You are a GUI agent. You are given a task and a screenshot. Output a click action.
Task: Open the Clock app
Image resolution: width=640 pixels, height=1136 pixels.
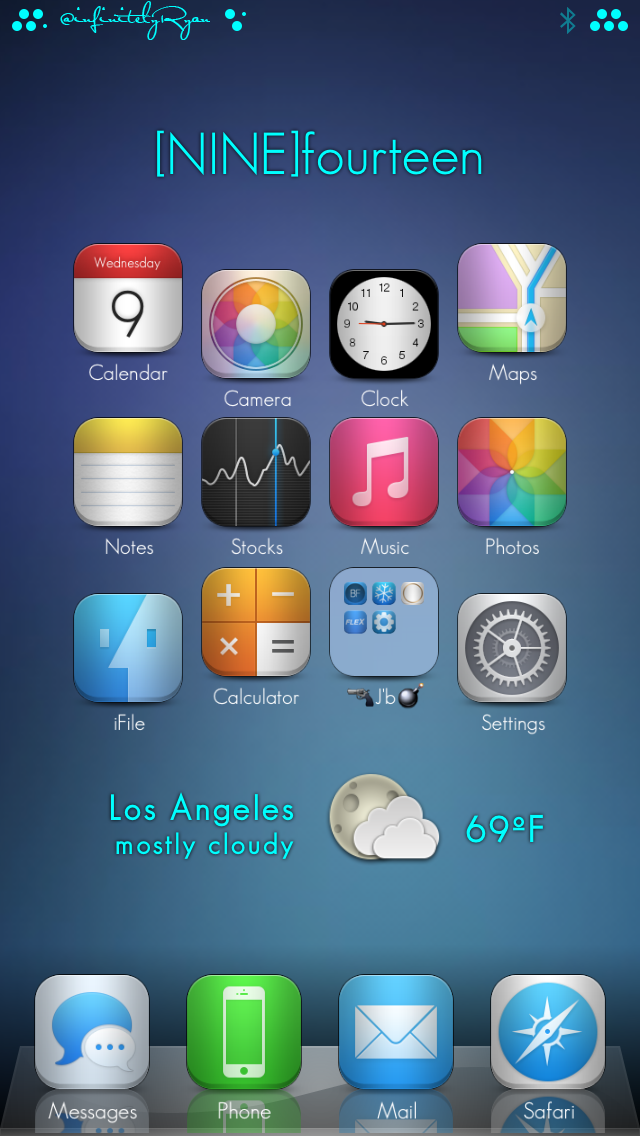[384, 324]
